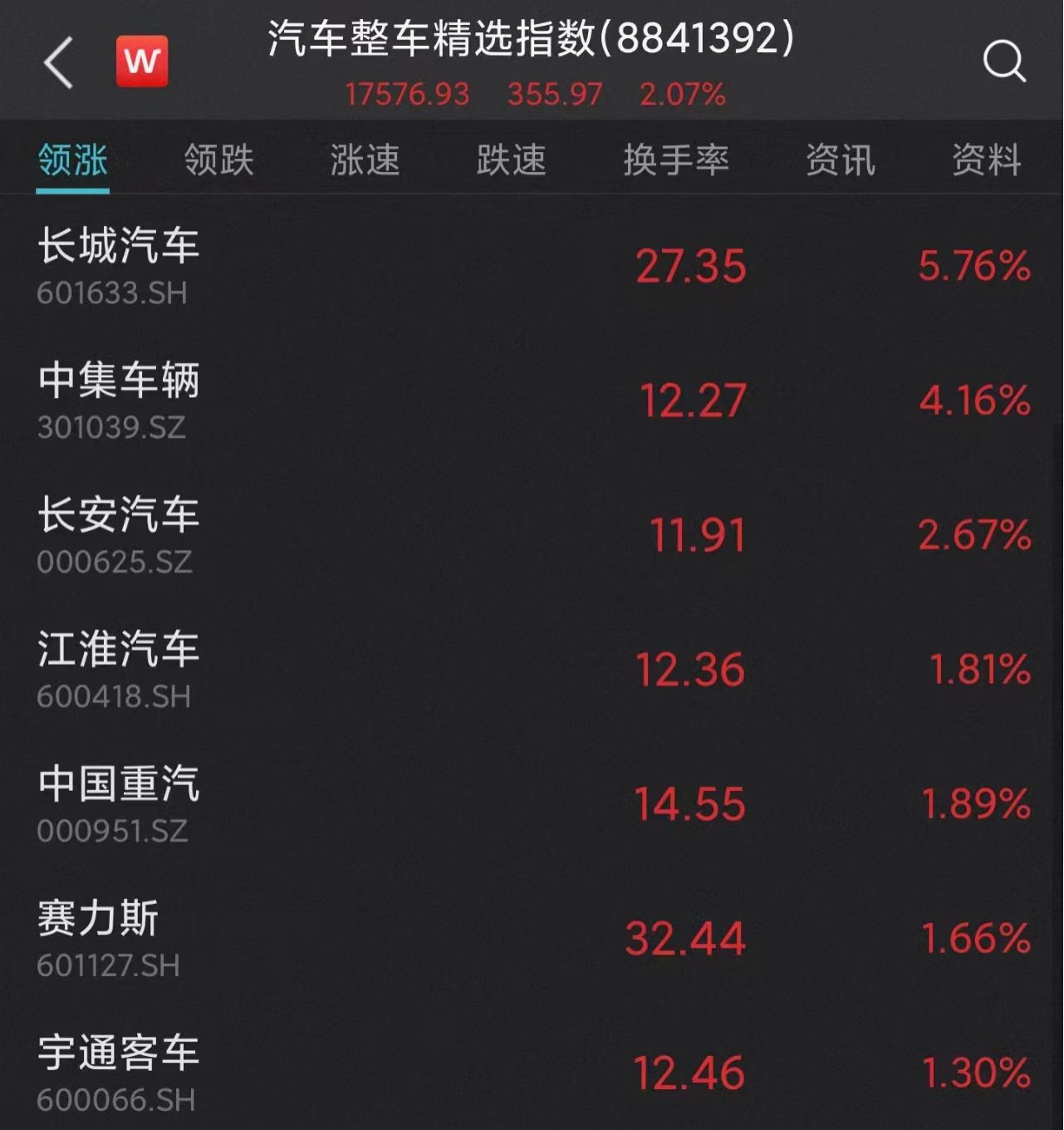The image size is (1064, 1130).
Task: Select the 跌速 tab
Action: 511,160
